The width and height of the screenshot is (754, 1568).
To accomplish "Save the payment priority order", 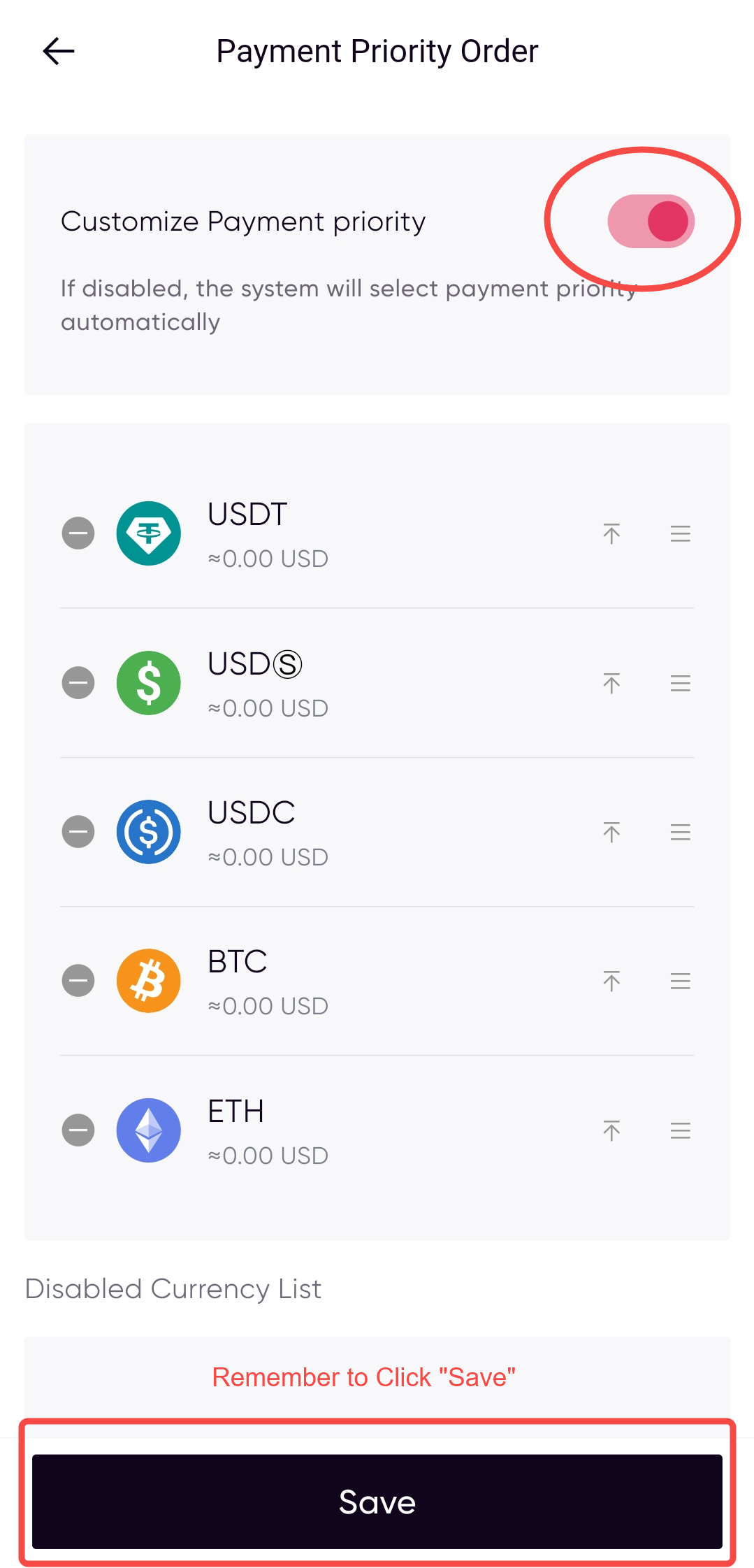I will pyautogui.click(x=377, y=1502).
